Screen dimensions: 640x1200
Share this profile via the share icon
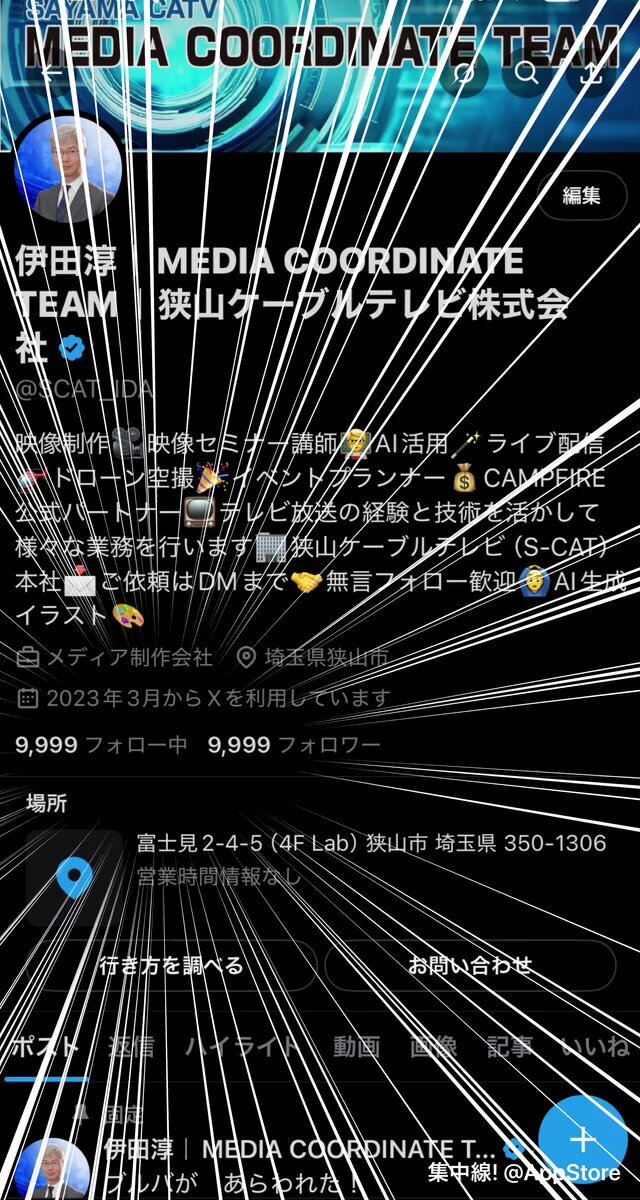590,72
